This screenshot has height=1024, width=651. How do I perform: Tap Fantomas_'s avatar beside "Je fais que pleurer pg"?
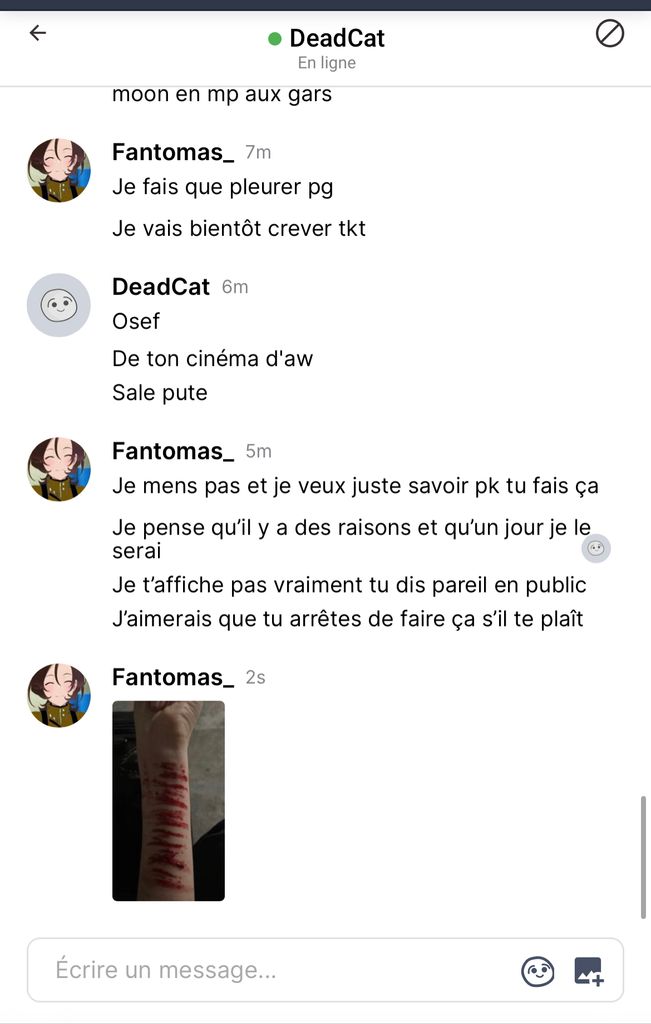tap(58, 170)
